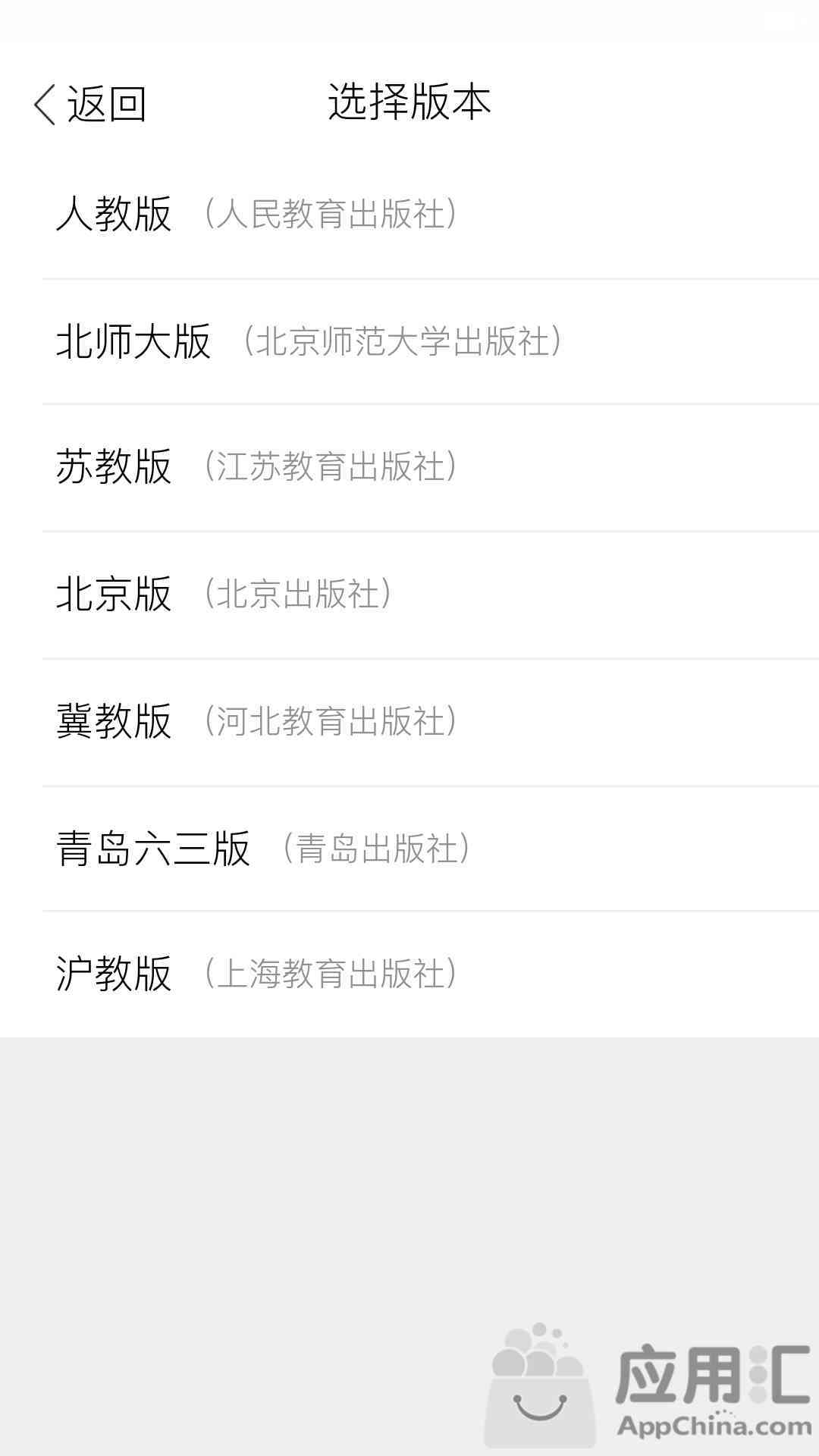Select 北京版 (北京出版社)

pos(409,595)
